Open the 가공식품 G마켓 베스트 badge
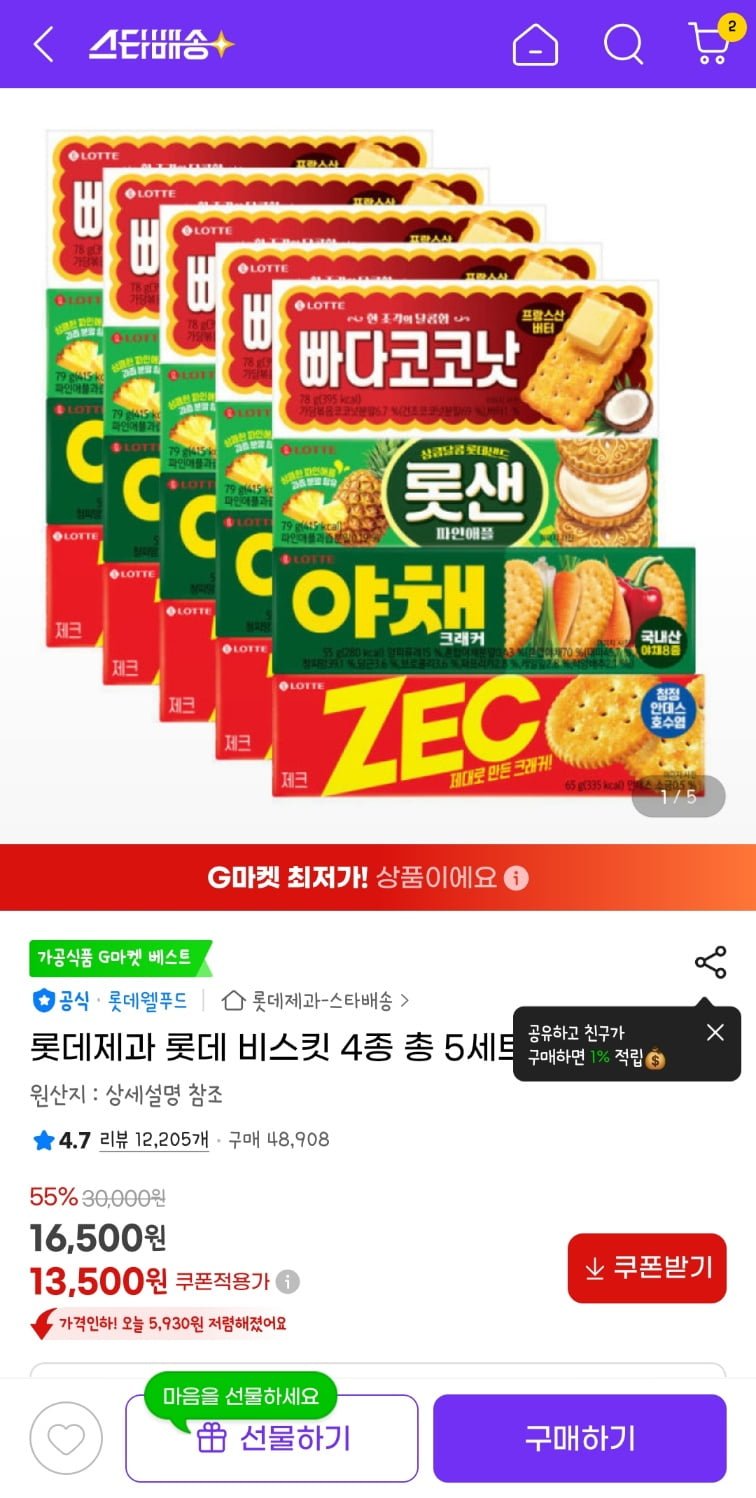This screenshot has width=756, height=1498. pos(120,957)
